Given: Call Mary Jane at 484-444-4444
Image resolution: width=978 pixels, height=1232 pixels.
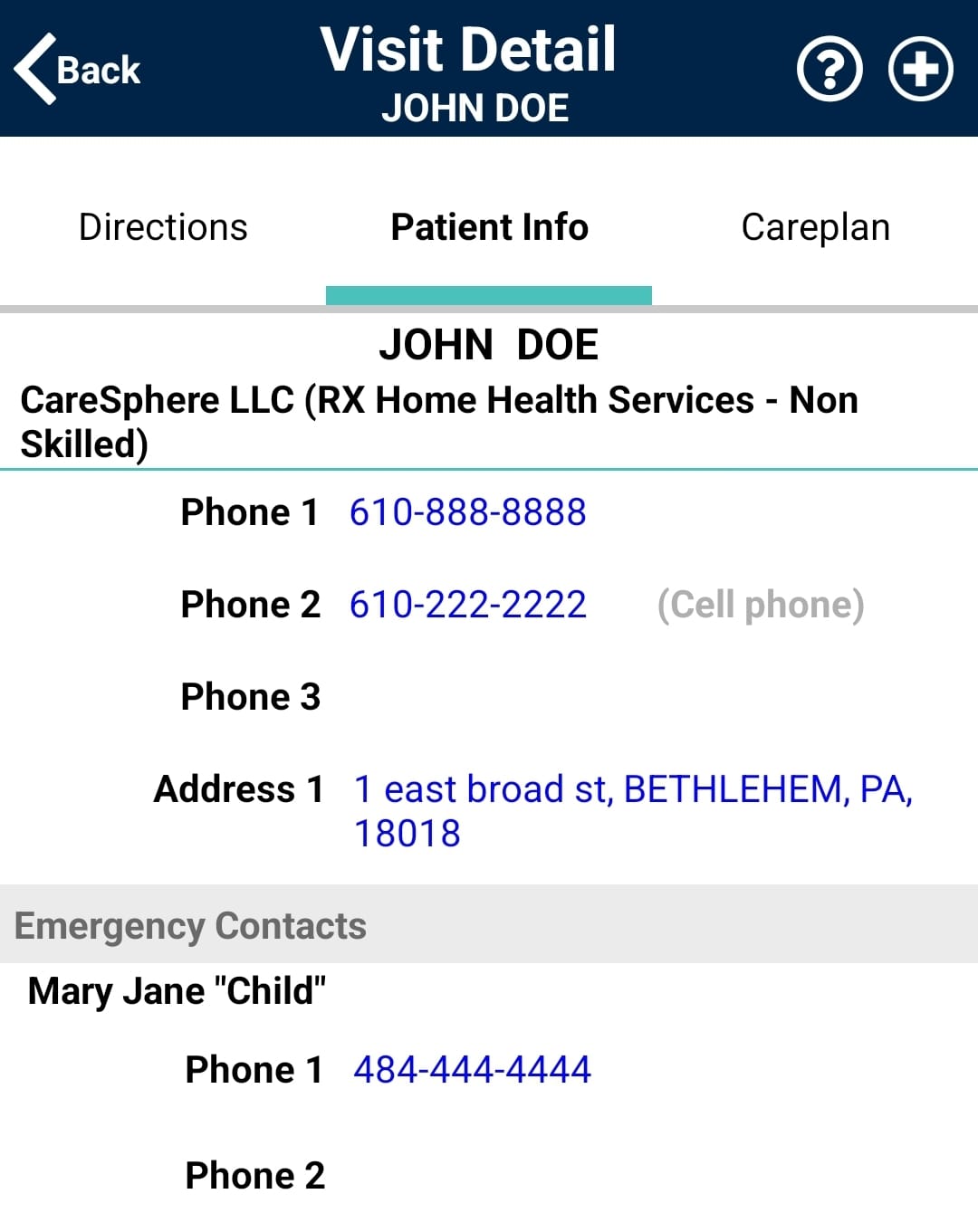Looking at the screenshot, I should 472,1070.
